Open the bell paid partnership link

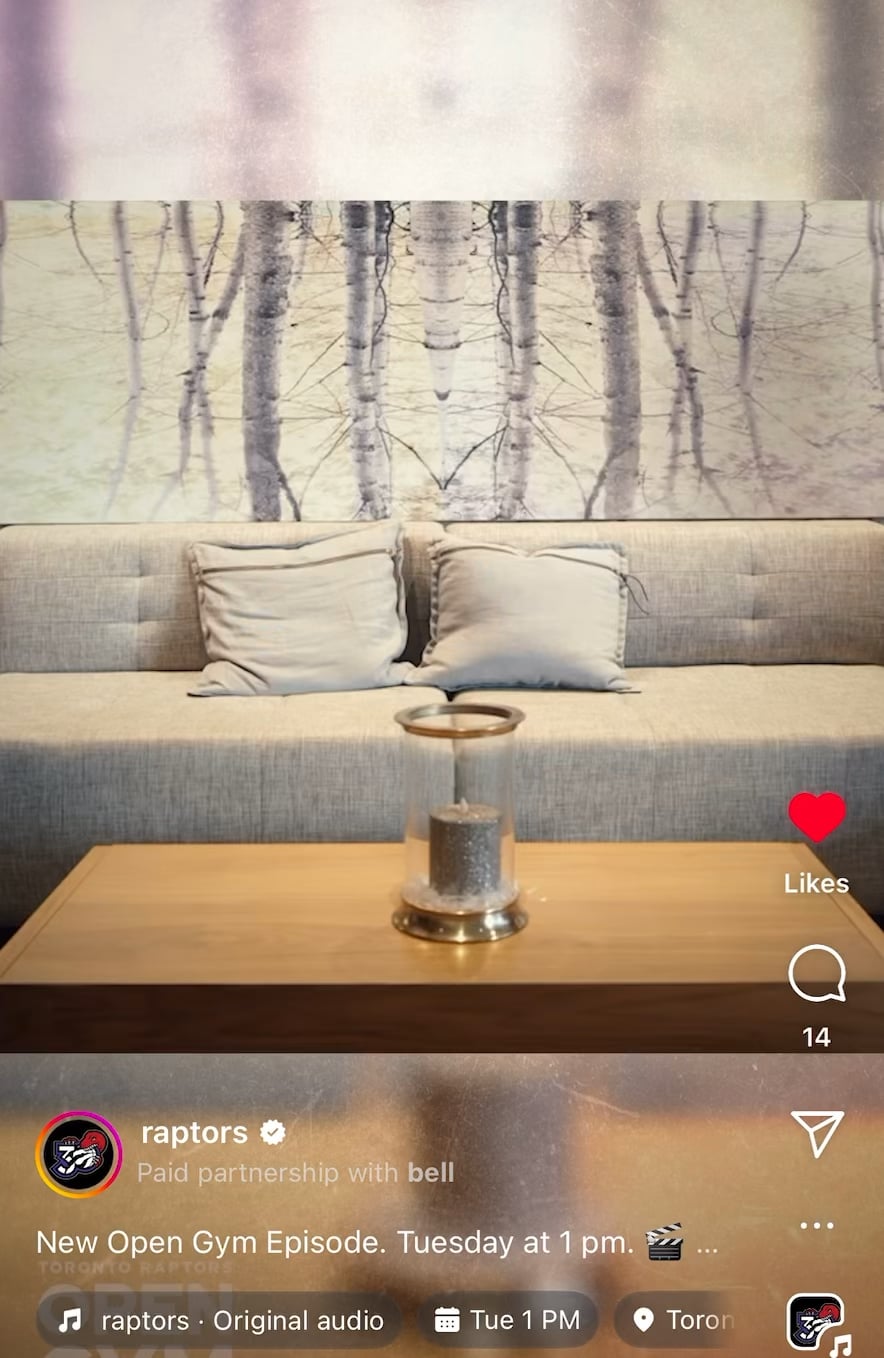click(431, 1172)
